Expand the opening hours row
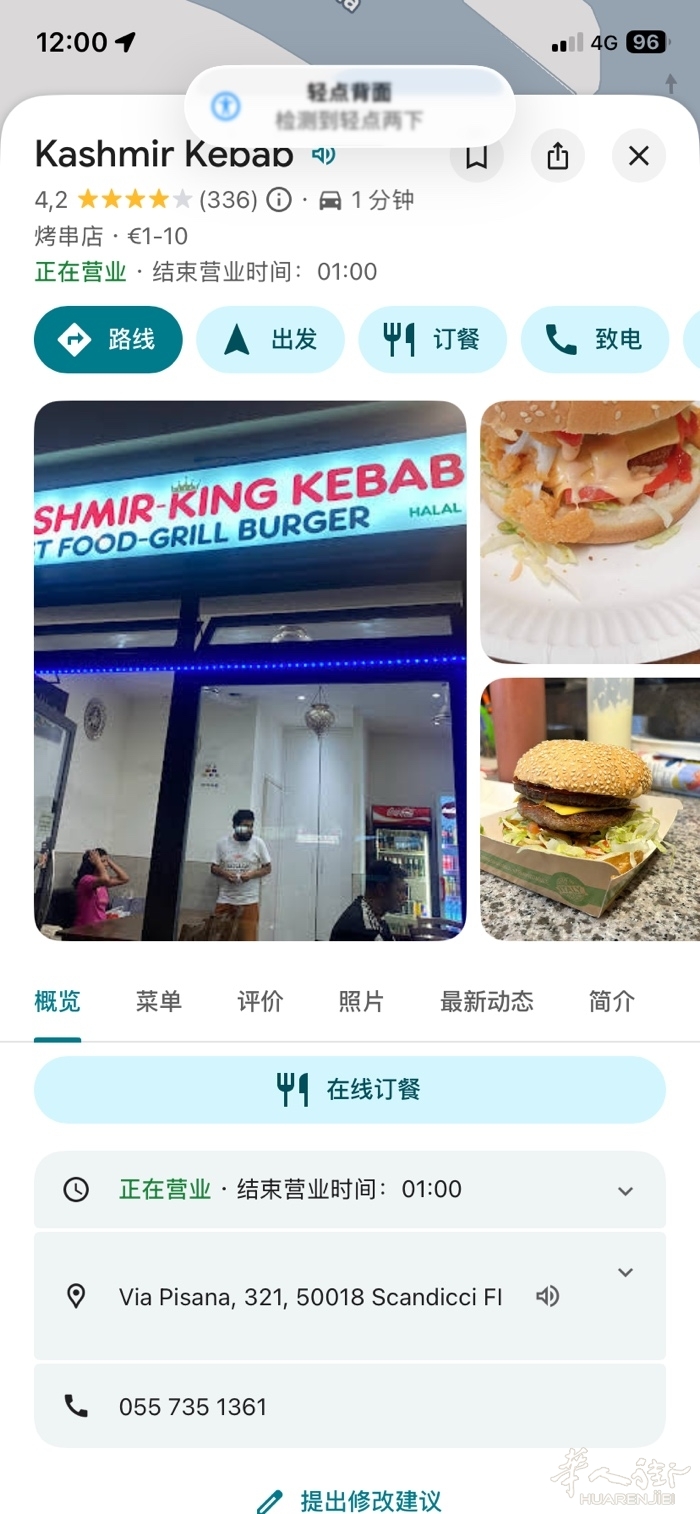The image size is (700, 1514). [x=350, y=1190]
